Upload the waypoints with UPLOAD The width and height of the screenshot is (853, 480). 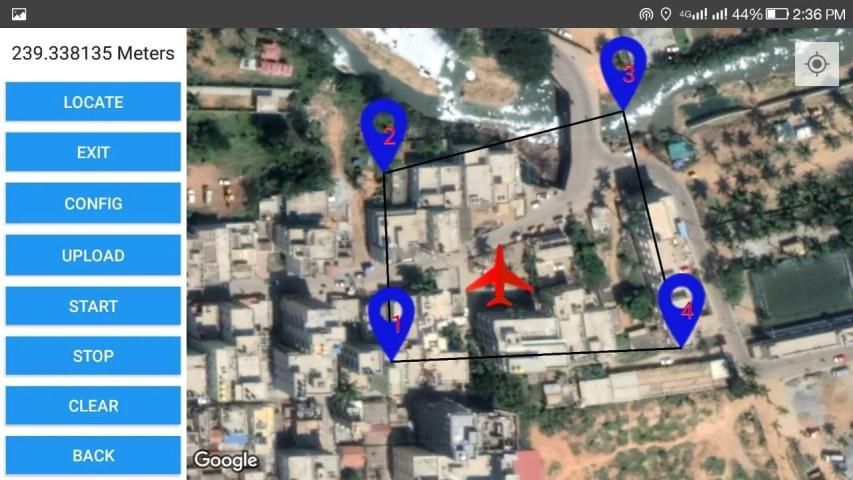pyautogui.click(x=93, y=255)
